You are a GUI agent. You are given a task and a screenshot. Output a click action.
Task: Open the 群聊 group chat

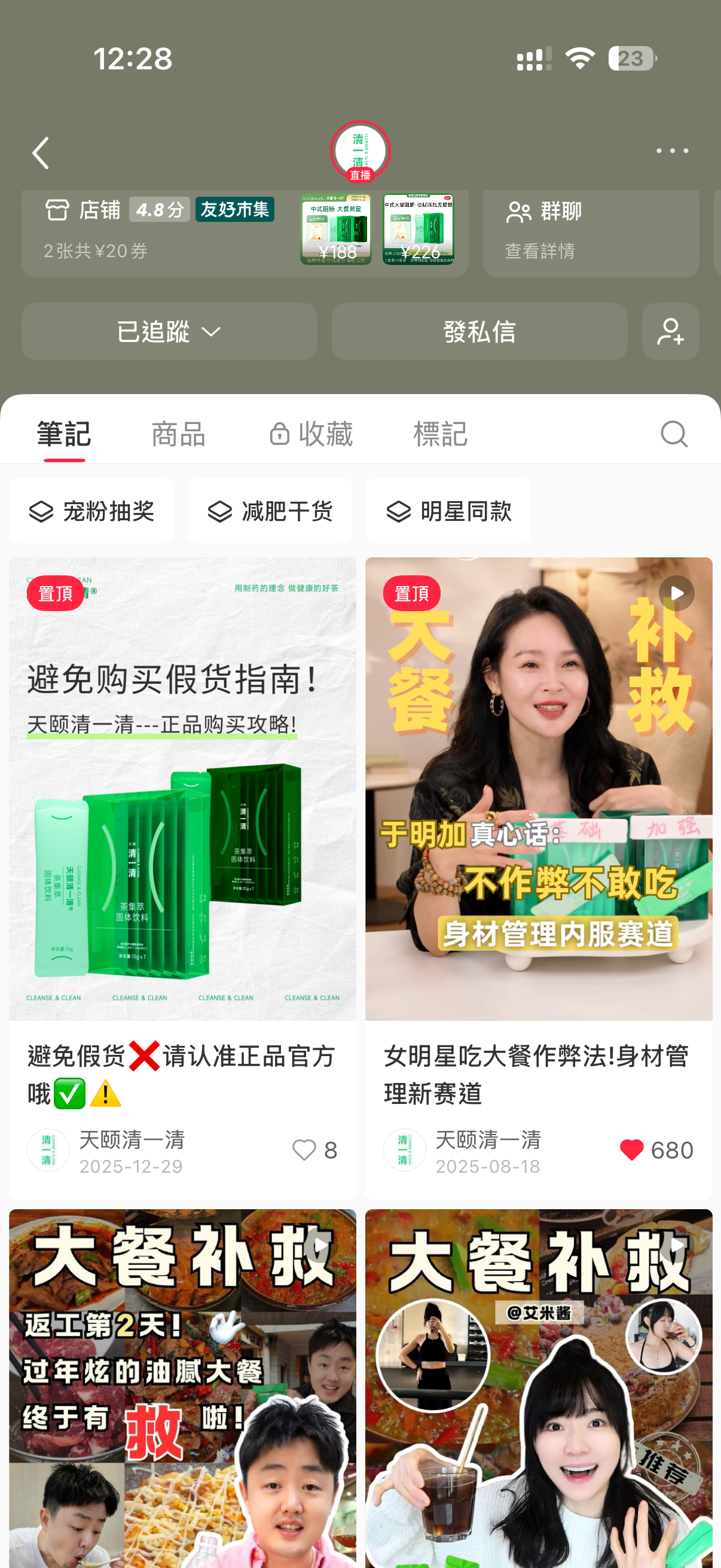560,211
